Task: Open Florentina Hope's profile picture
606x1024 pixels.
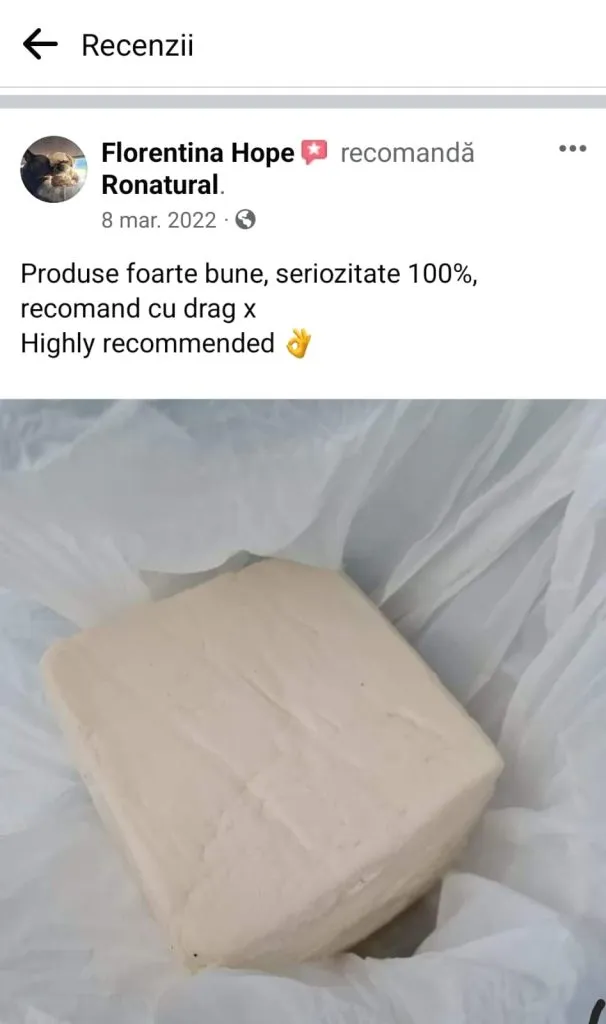Action: 54,169
